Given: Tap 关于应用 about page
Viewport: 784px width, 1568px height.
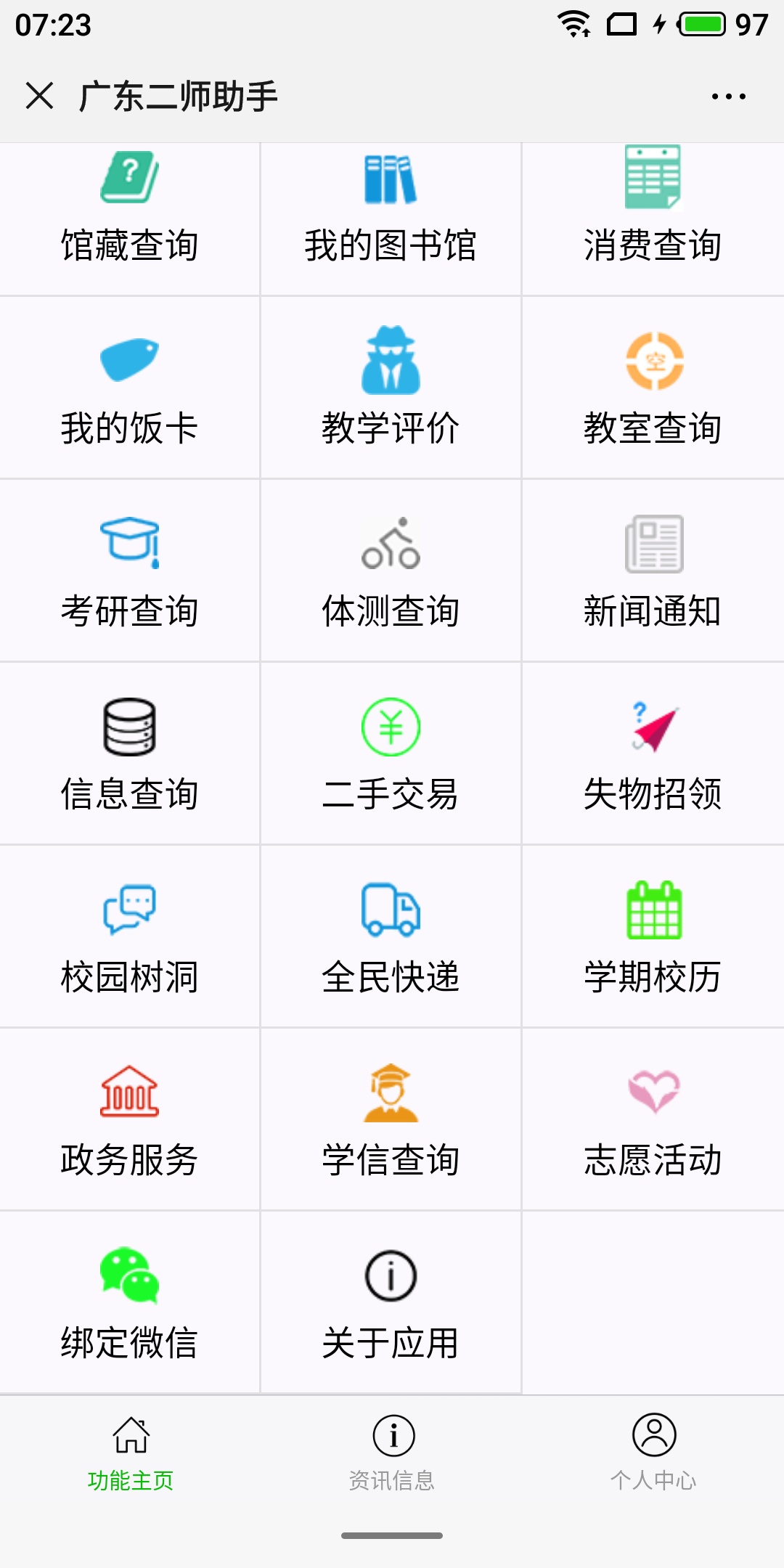Looking at the screenshot, I should coord(391,1303).
